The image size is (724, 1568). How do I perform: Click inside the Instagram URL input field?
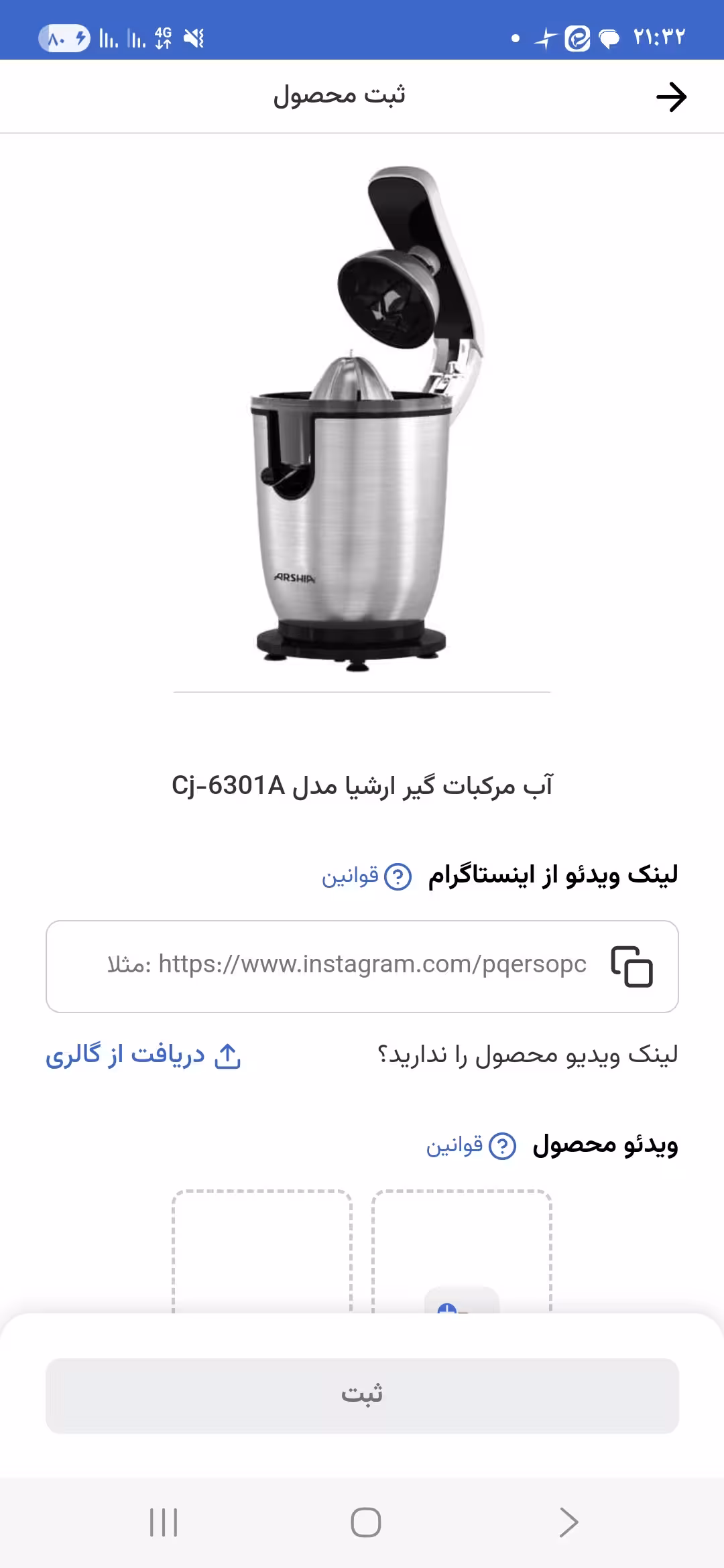[x=362, y=965]
